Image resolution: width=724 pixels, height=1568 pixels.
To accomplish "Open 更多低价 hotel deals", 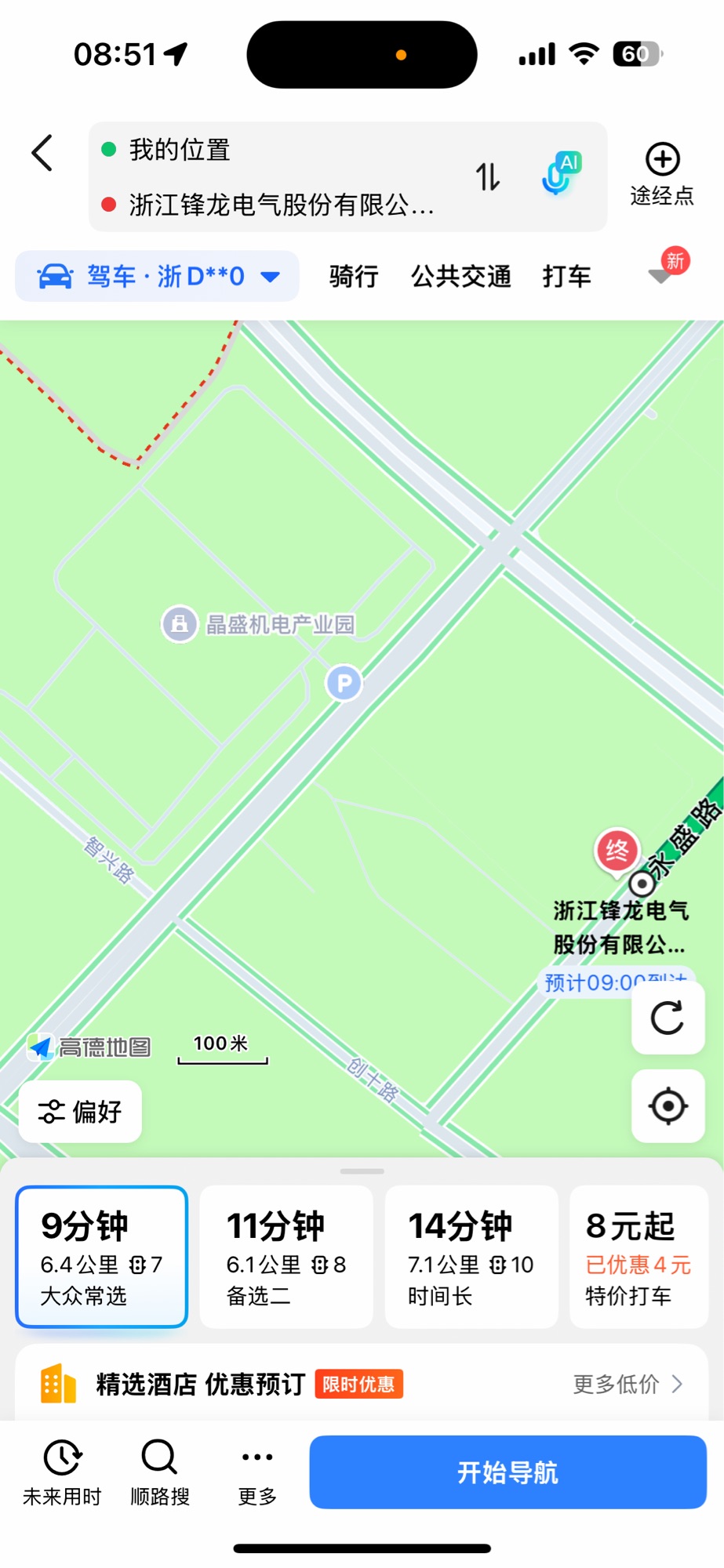I will pyautogui.click(x=628, y=1385).
